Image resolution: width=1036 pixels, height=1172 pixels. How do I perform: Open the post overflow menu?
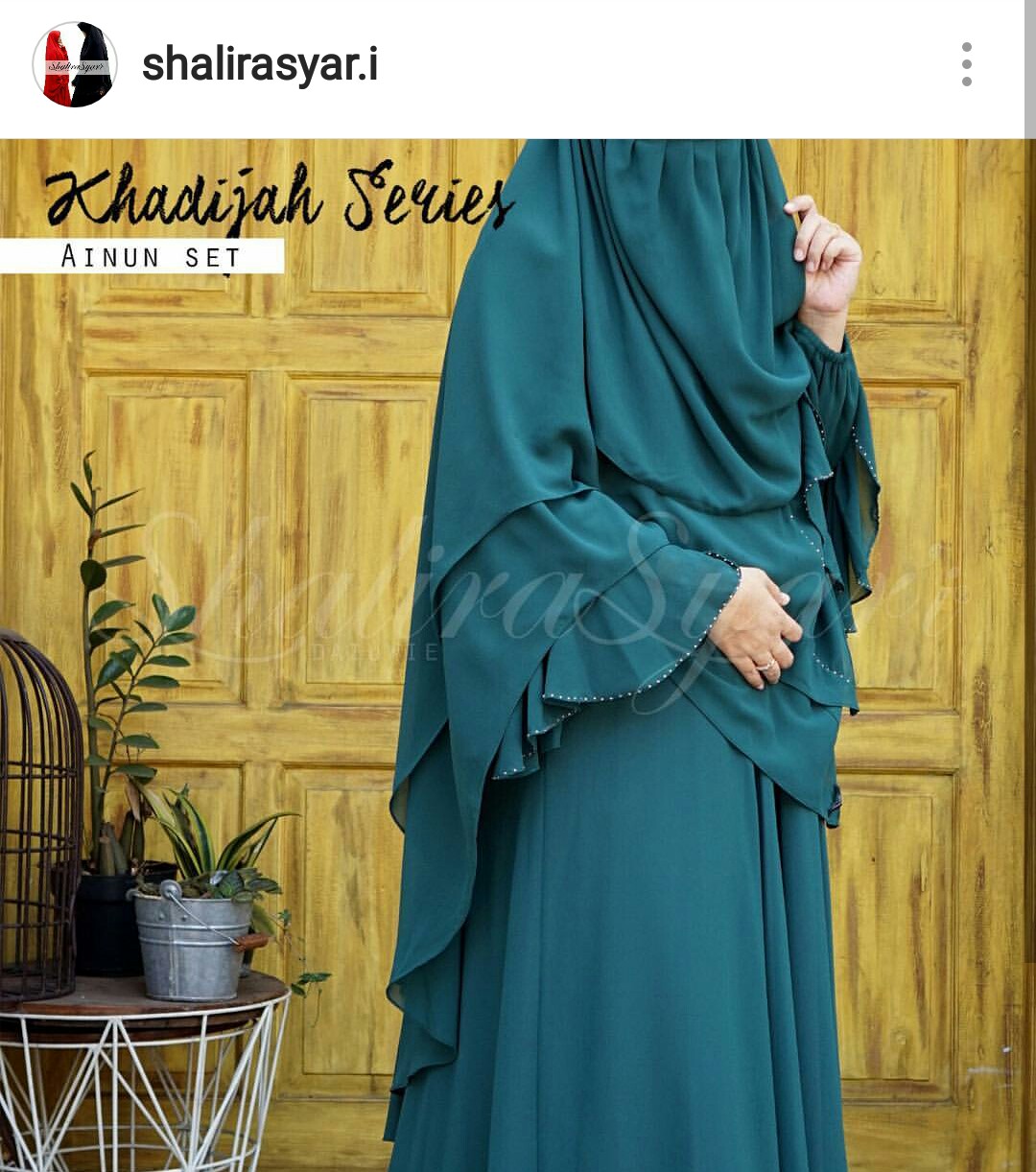(966, 65)
